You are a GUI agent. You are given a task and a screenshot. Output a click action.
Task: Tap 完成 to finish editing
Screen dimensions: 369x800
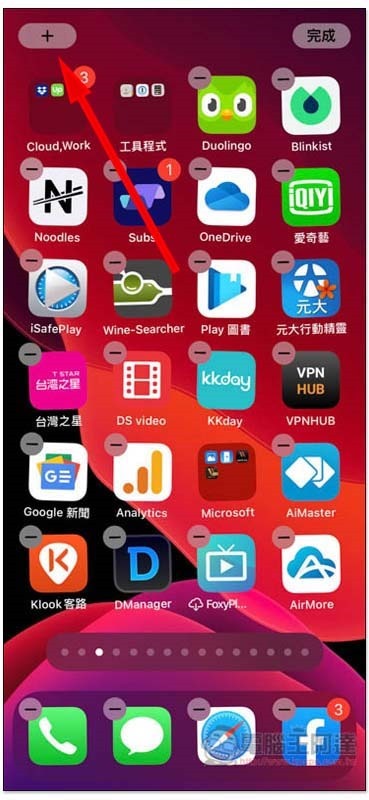tap(322, 36)
